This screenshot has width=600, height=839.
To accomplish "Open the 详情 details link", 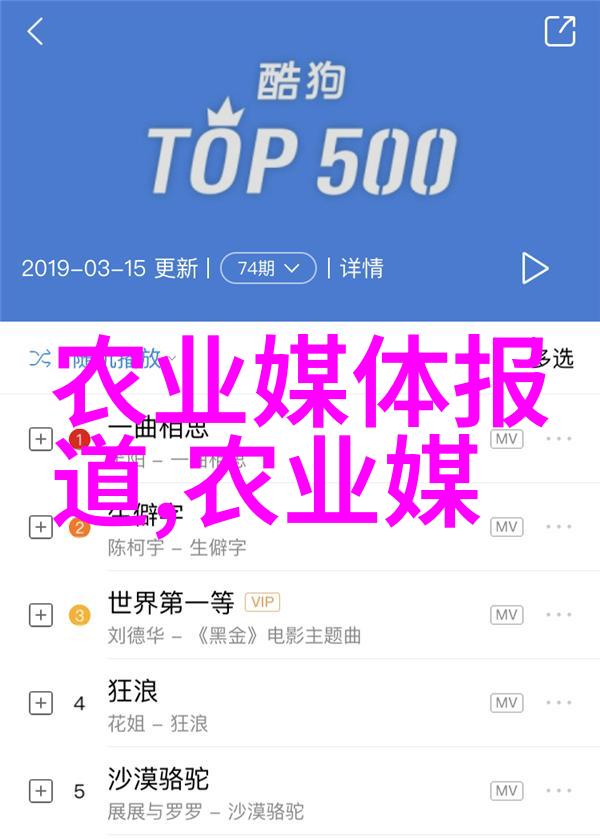I will click(x=361, y=268).
